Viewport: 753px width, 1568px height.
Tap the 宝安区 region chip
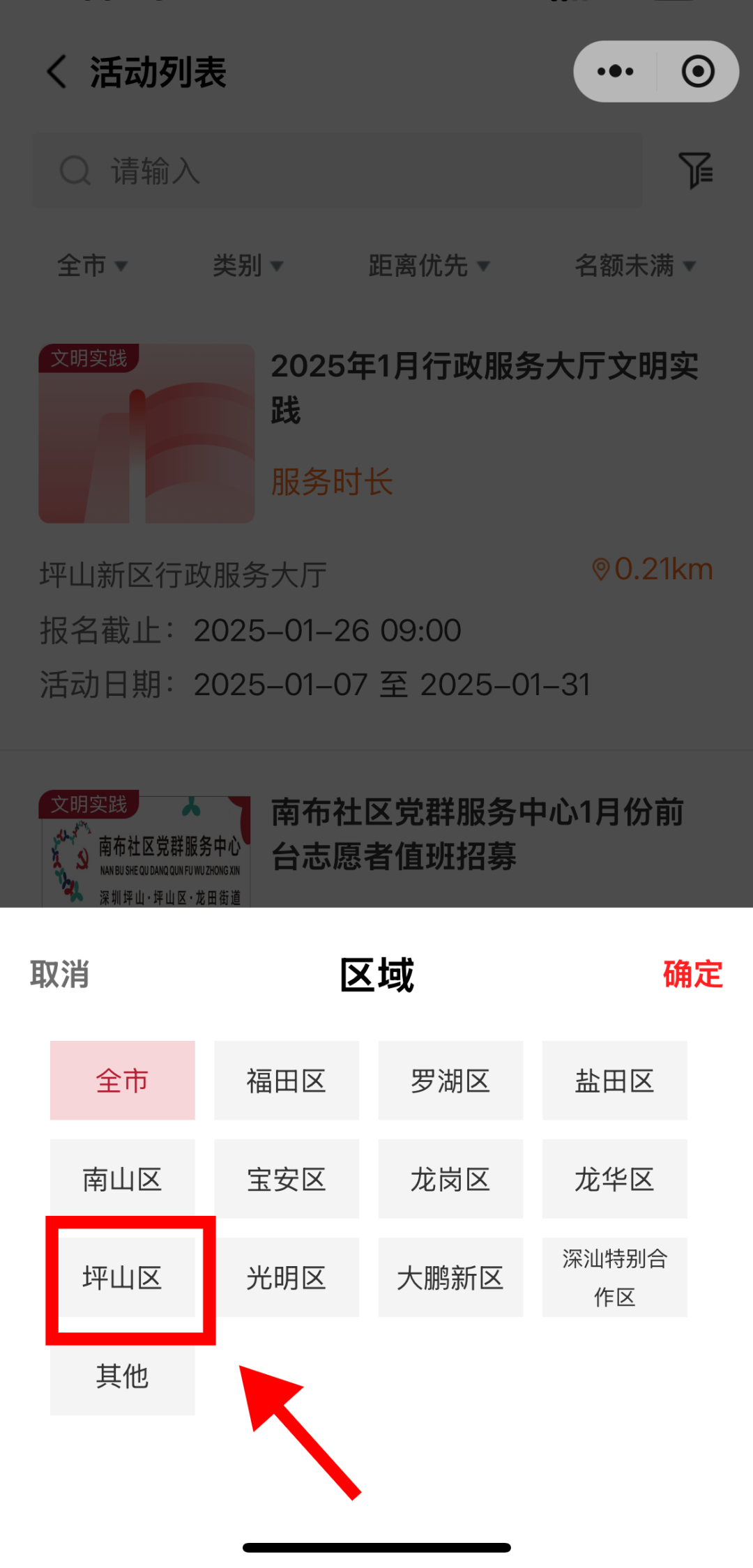pos(287,1179)
